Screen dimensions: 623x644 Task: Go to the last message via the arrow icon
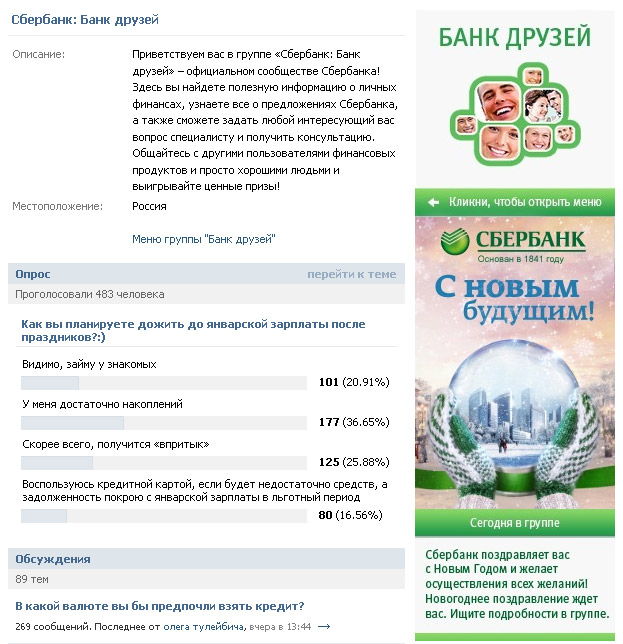coord(324,627)
